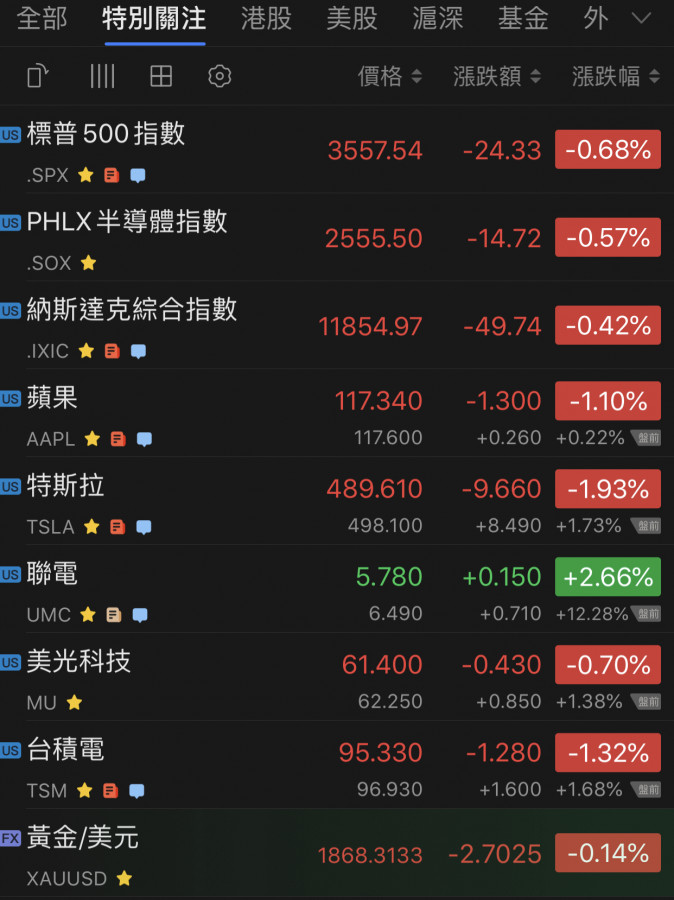The image size is (674, 900).
Task: Sort the list by 漲跌額
Action: click(x=496, y=76)
